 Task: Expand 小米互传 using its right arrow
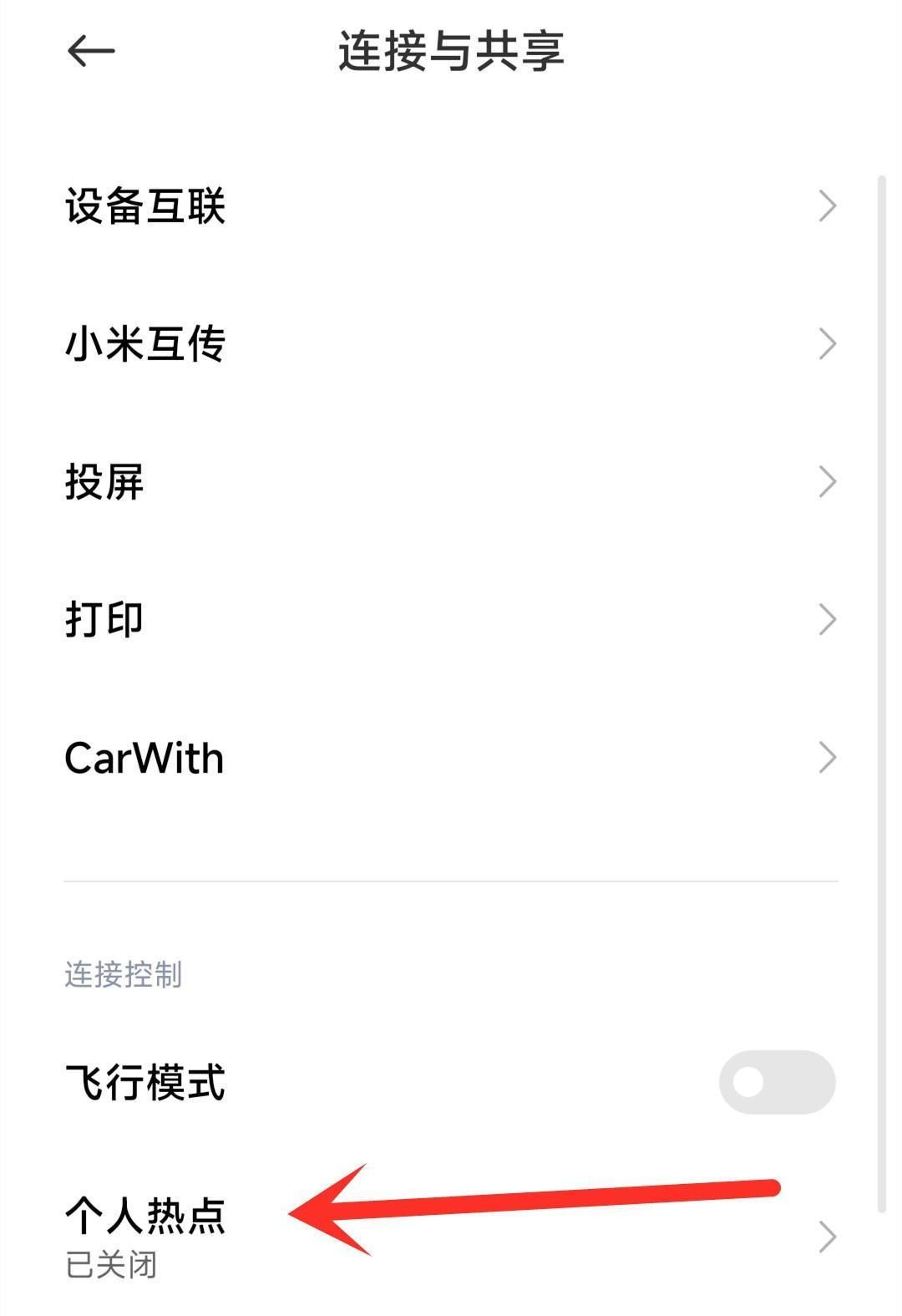pos(827,342)
